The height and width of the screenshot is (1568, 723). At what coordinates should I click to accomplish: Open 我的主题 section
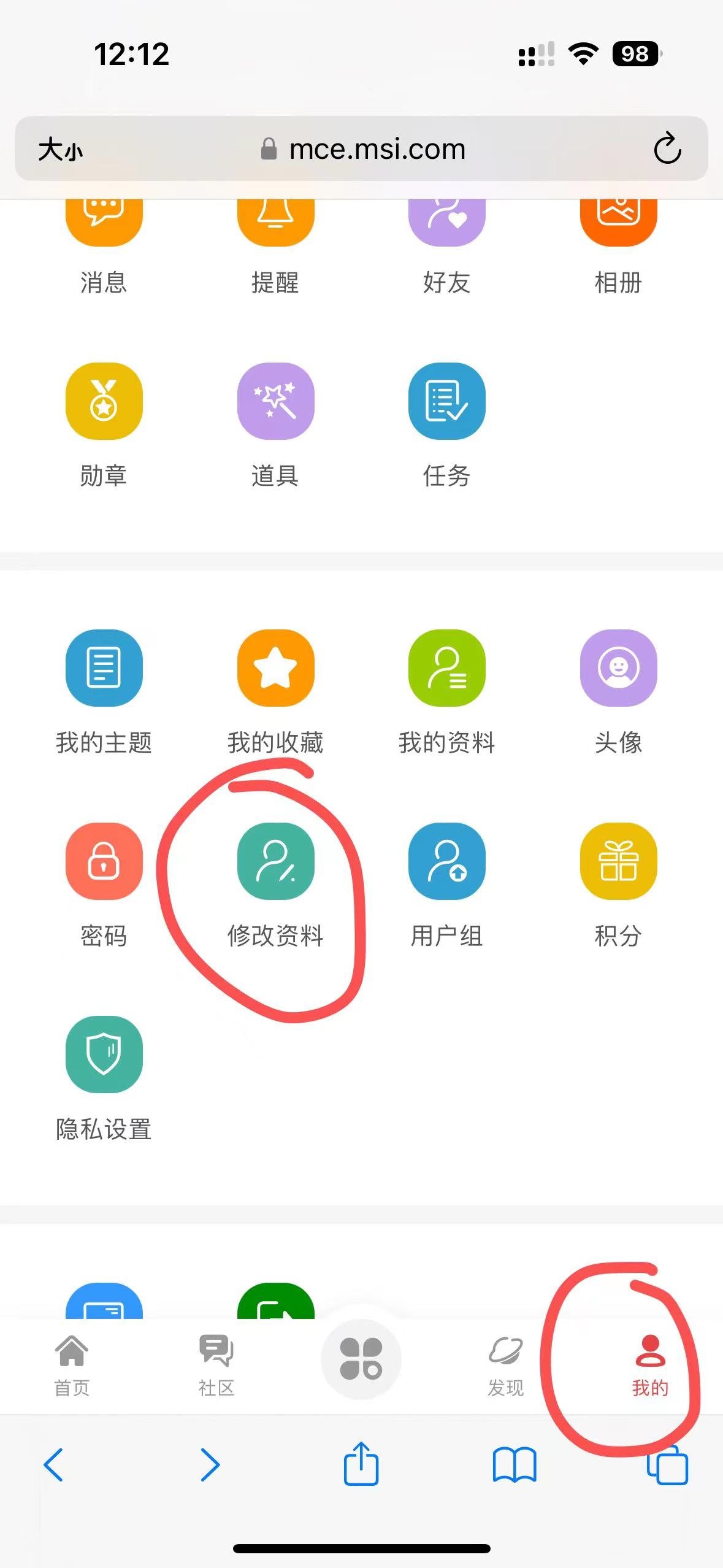pyautogui.click(x=104, y=668)
